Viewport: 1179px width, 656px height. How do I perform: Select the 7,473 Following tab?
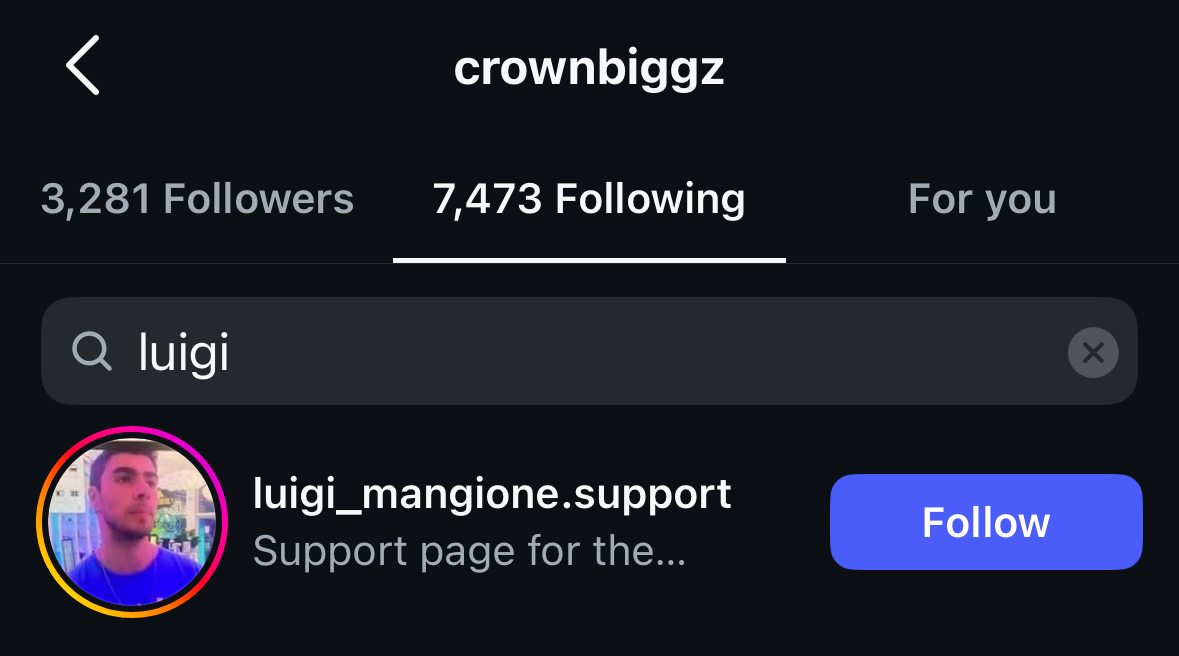tap(589, 199)
